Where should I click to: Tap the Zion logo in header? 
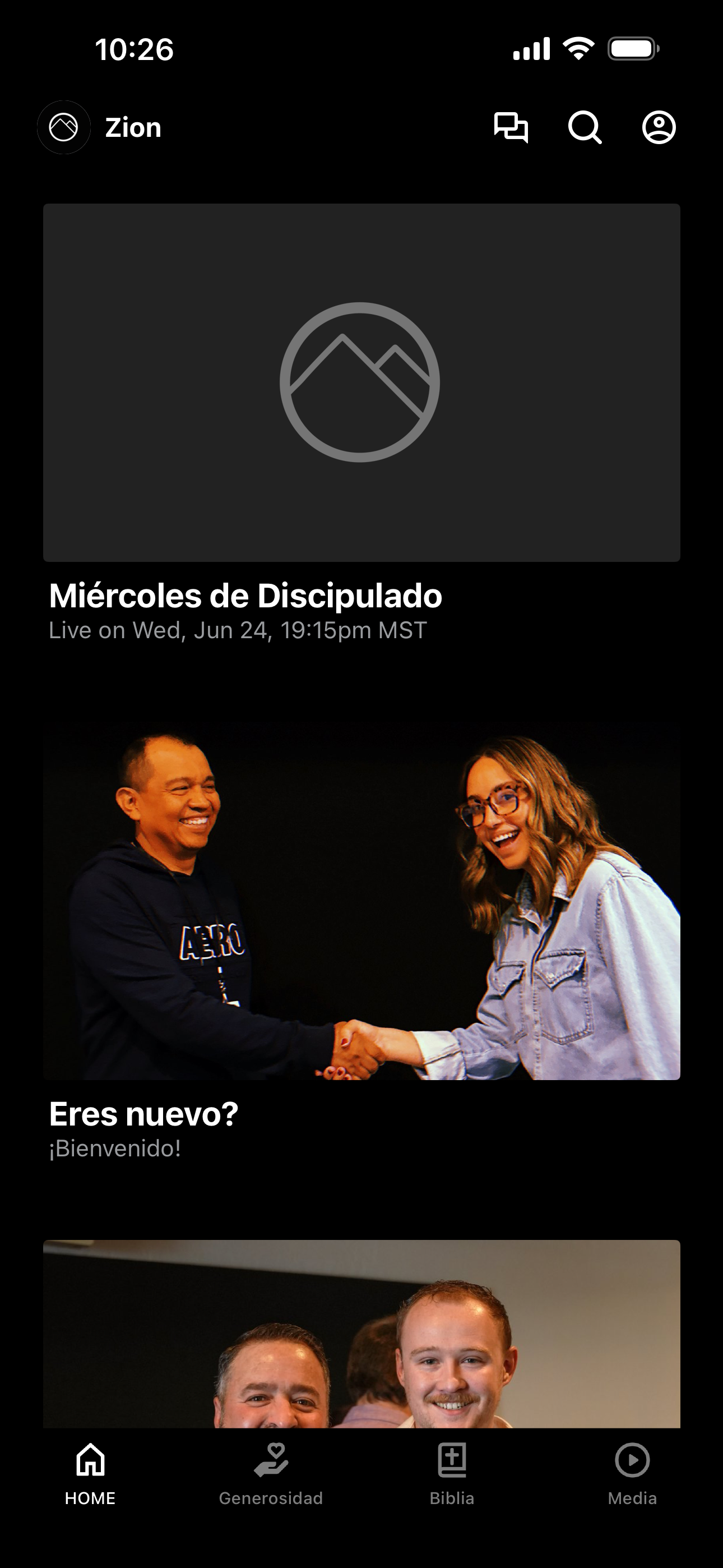tap(64, 128)
